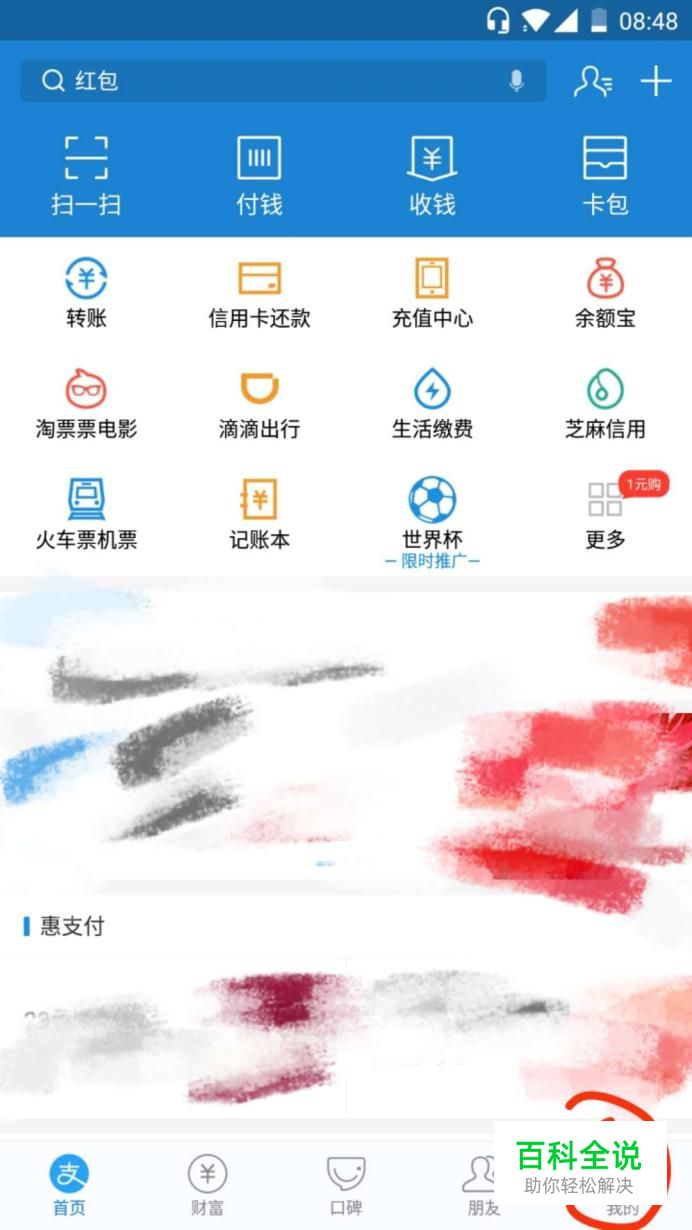Open the contacts icon in top bar
This screenshot has width=692, height=1230.
coord(592,81)
